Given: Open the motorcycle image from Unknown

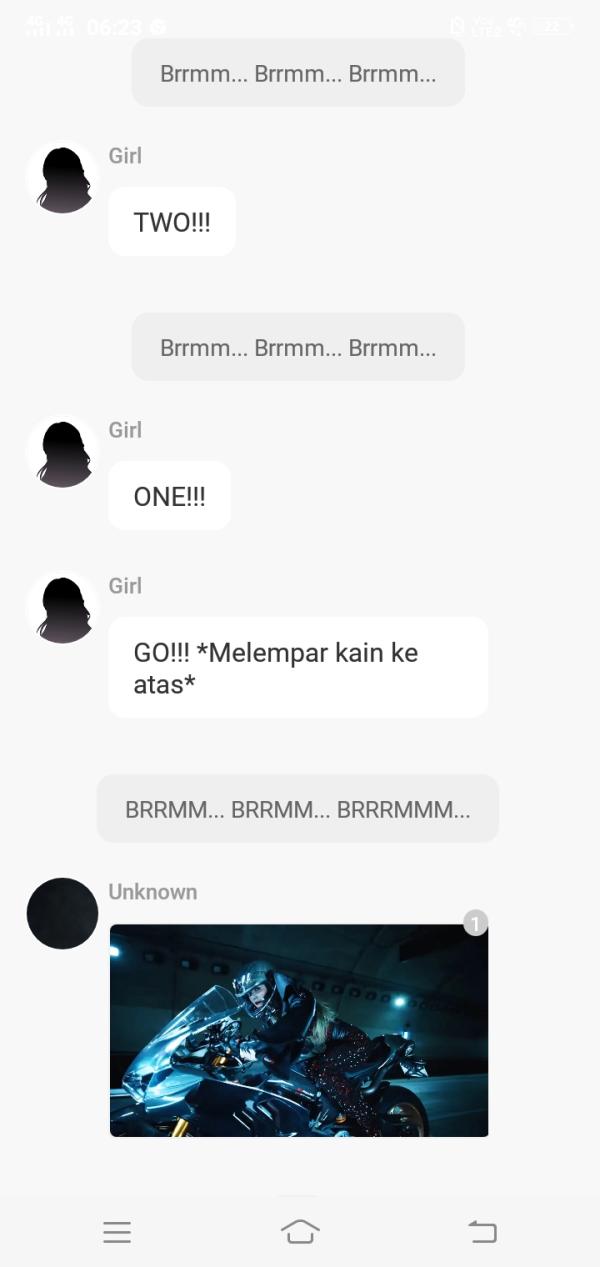Looking at the screenshot, I should tap(298, 1030).
